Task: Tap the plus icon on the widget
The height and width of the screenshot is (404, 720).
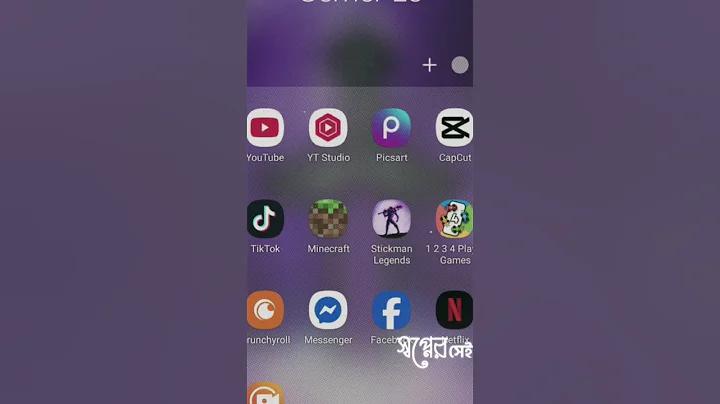Action: tap(429, 65)
